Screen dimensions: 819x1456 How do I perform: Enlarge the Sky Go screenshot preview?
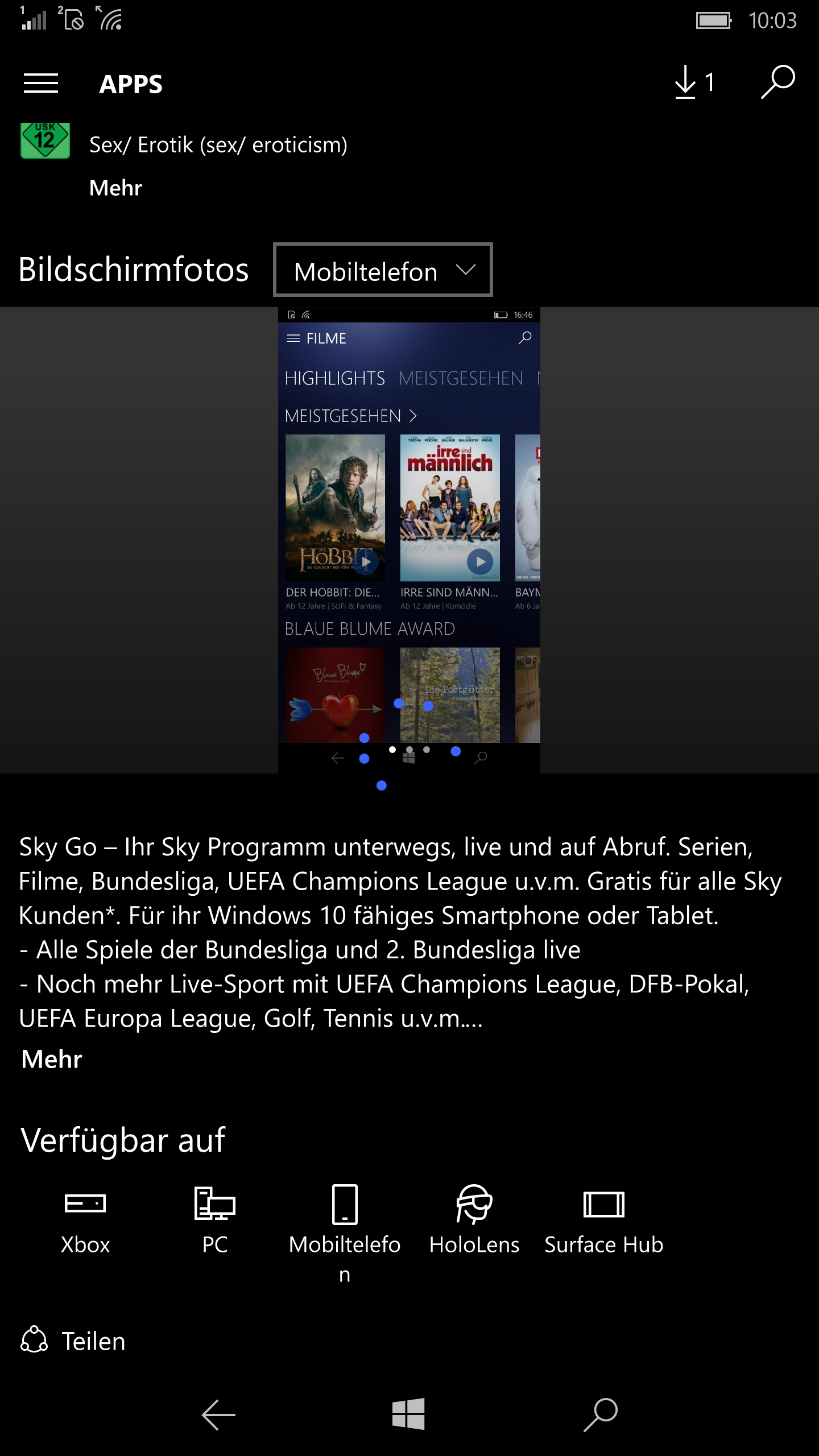(x=409, y=540)
